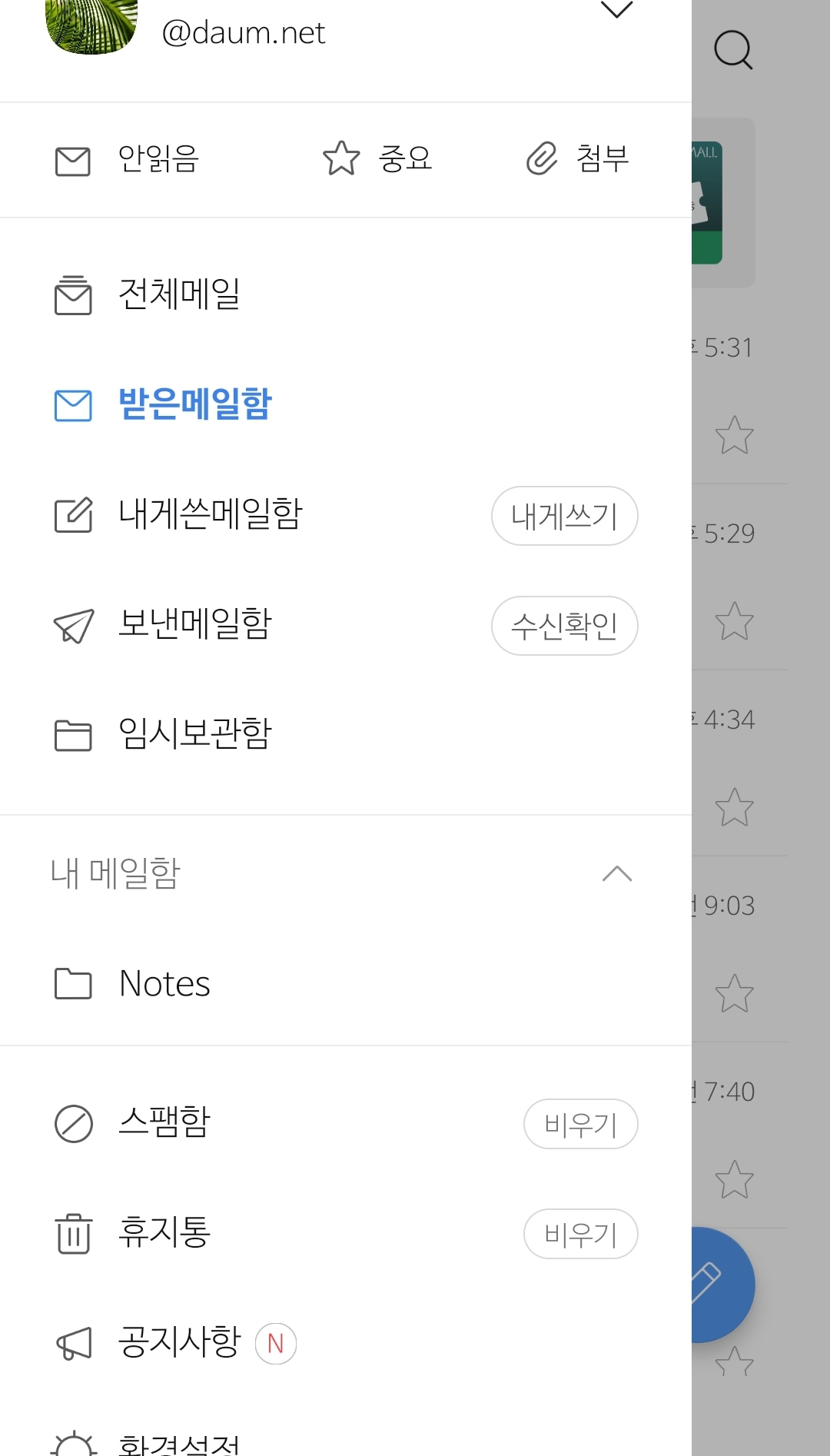The height and width of the screenshot is (1456, 830).
Task: Go to 받은메일함 inbox
Action: (194, 404)
